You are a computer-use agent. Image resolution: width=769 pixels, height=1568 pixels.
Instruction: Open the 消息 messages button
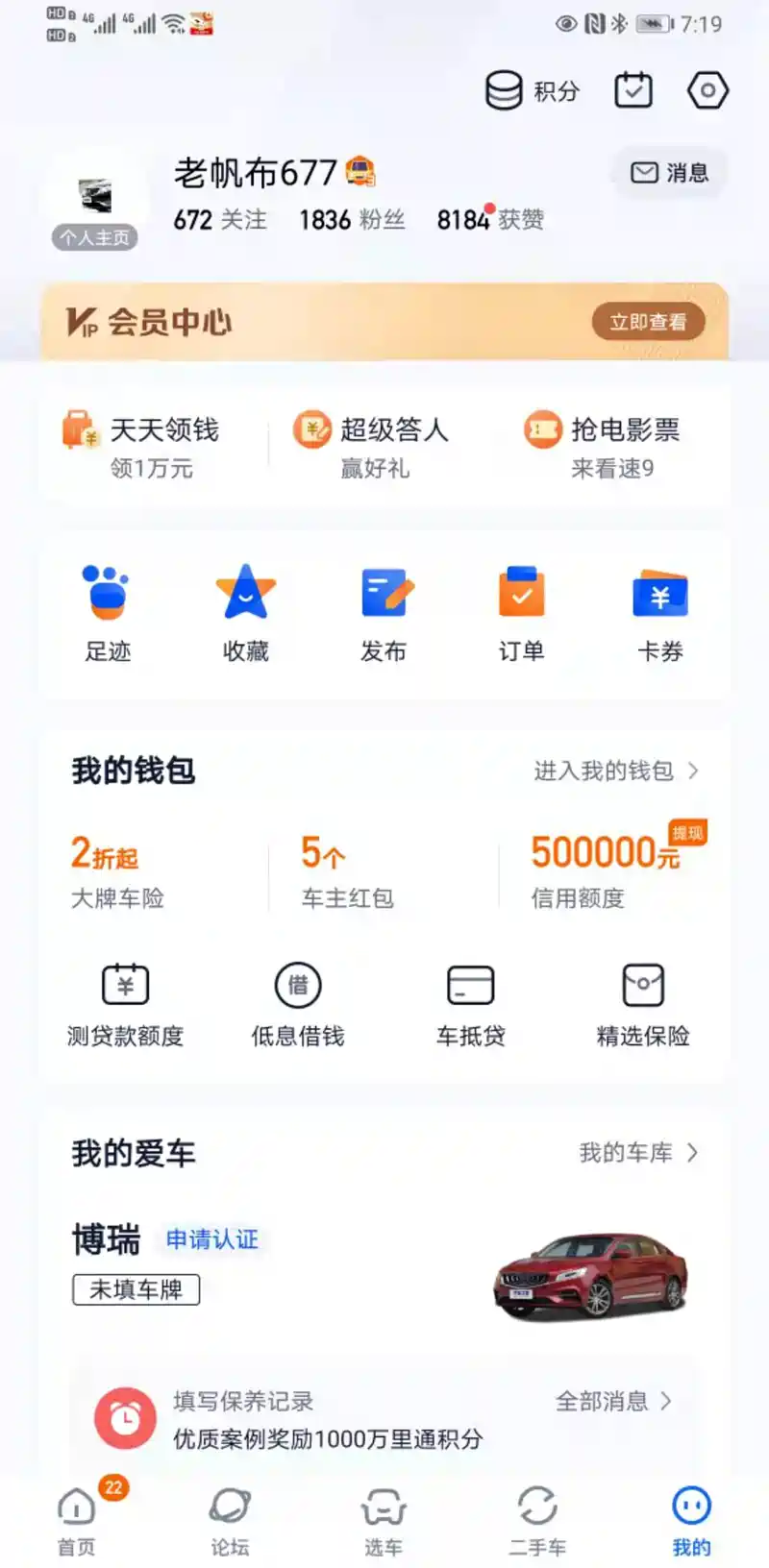click(x=670, y=173)
